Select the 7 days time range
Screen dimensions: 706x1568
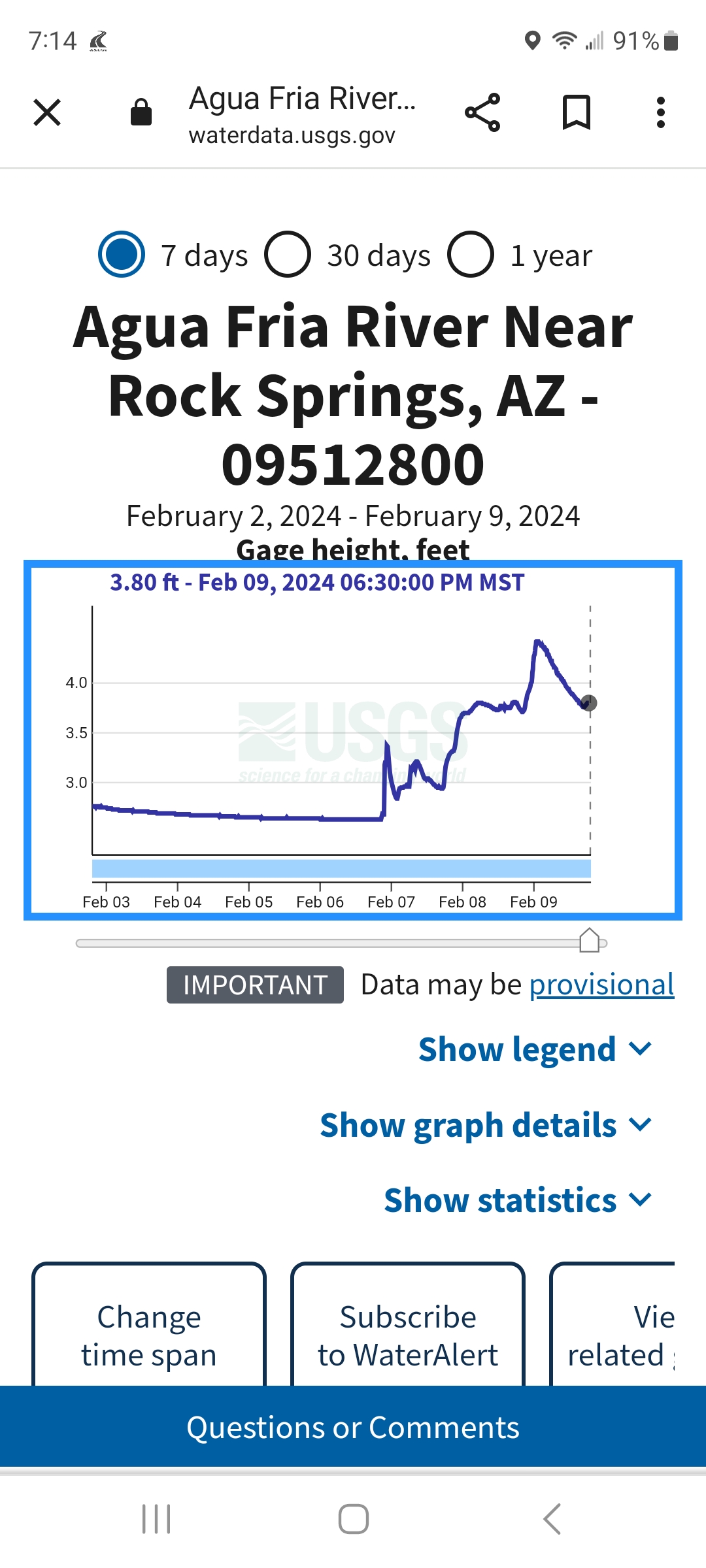click(x=122, y=254)
